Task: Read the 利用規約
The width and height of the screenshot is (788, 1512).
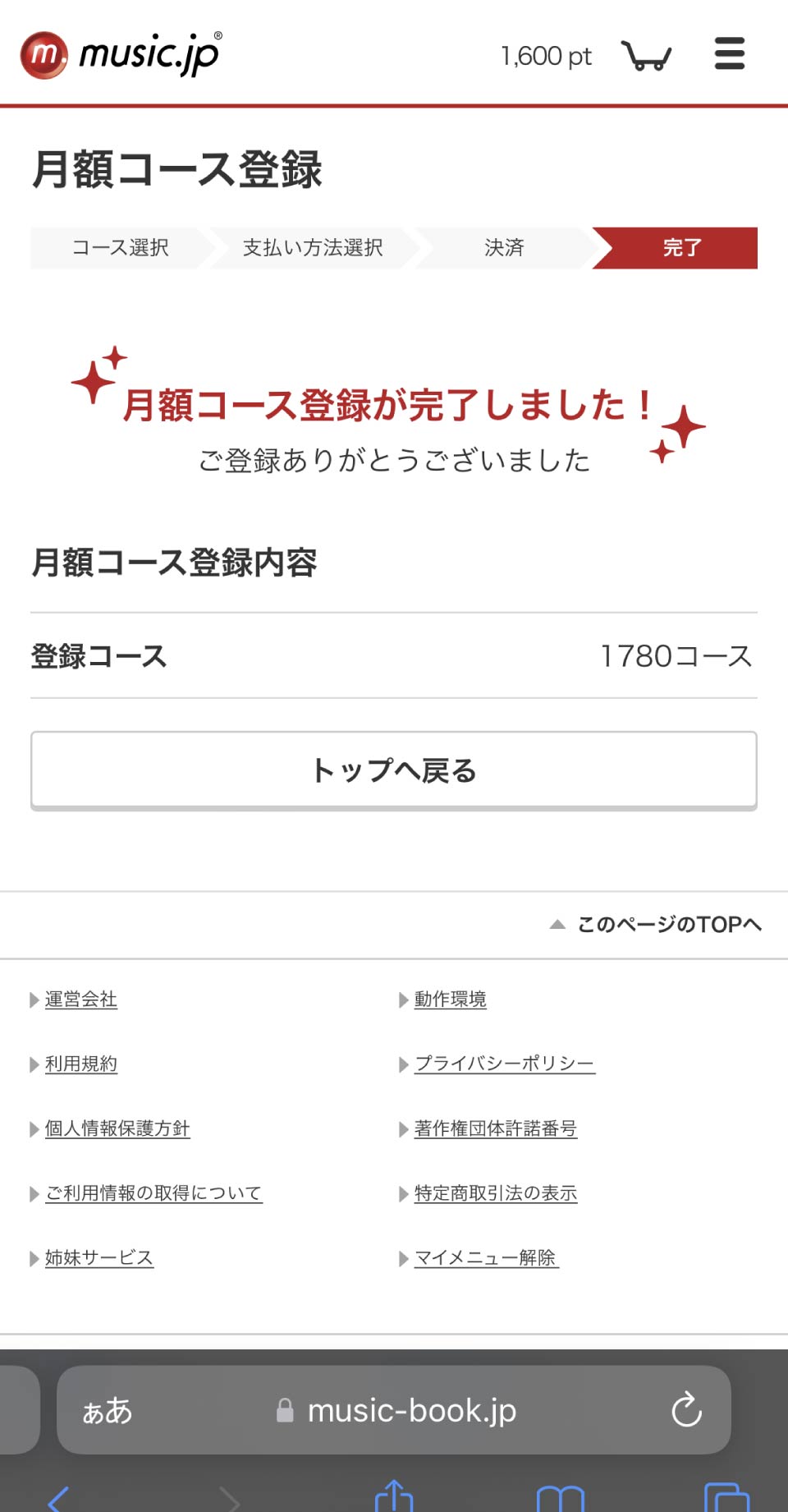Action: point(80,1064)
